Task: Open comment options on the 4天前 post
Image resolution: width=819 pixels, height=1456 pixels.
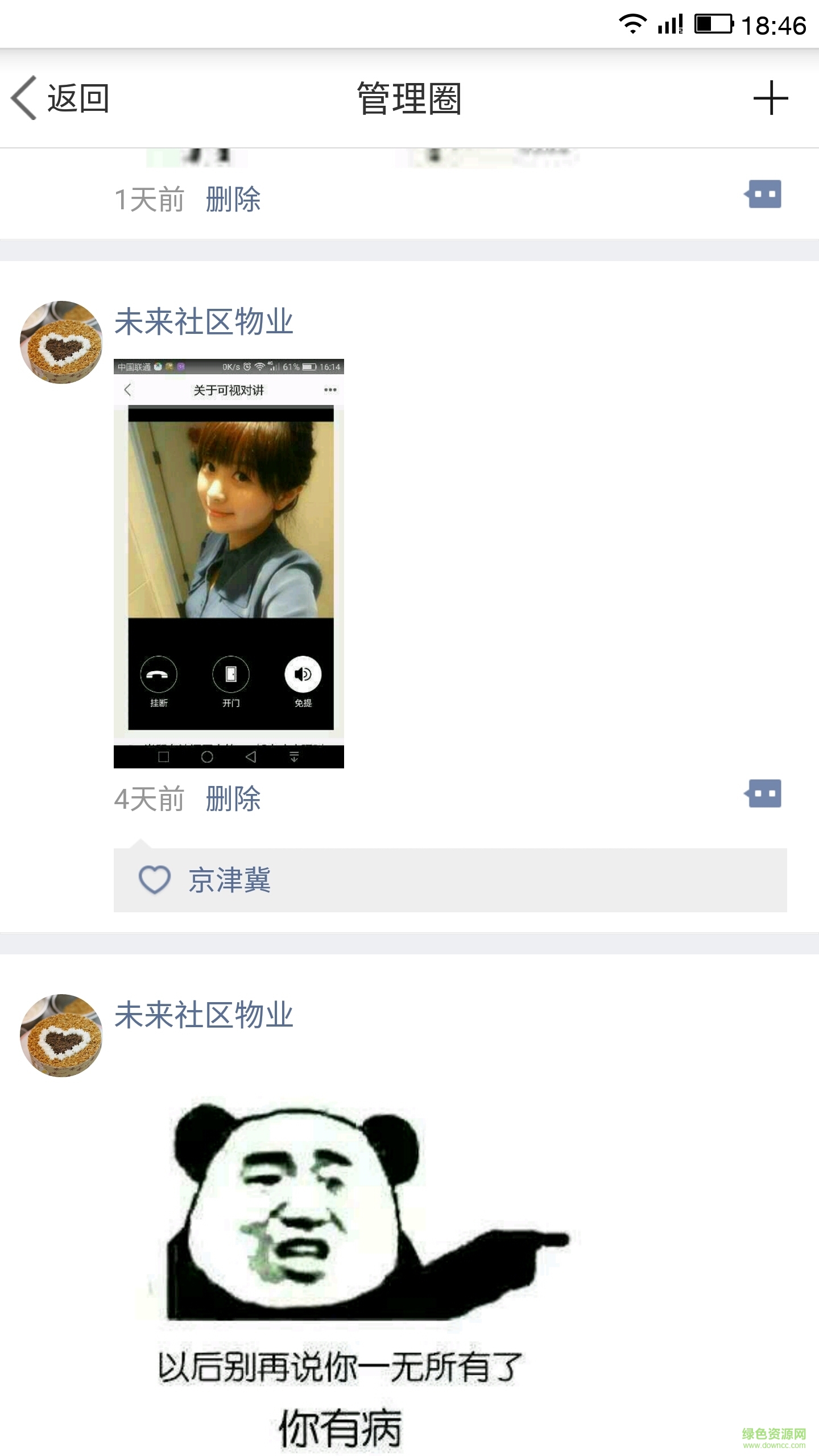Action: (764, 793)
